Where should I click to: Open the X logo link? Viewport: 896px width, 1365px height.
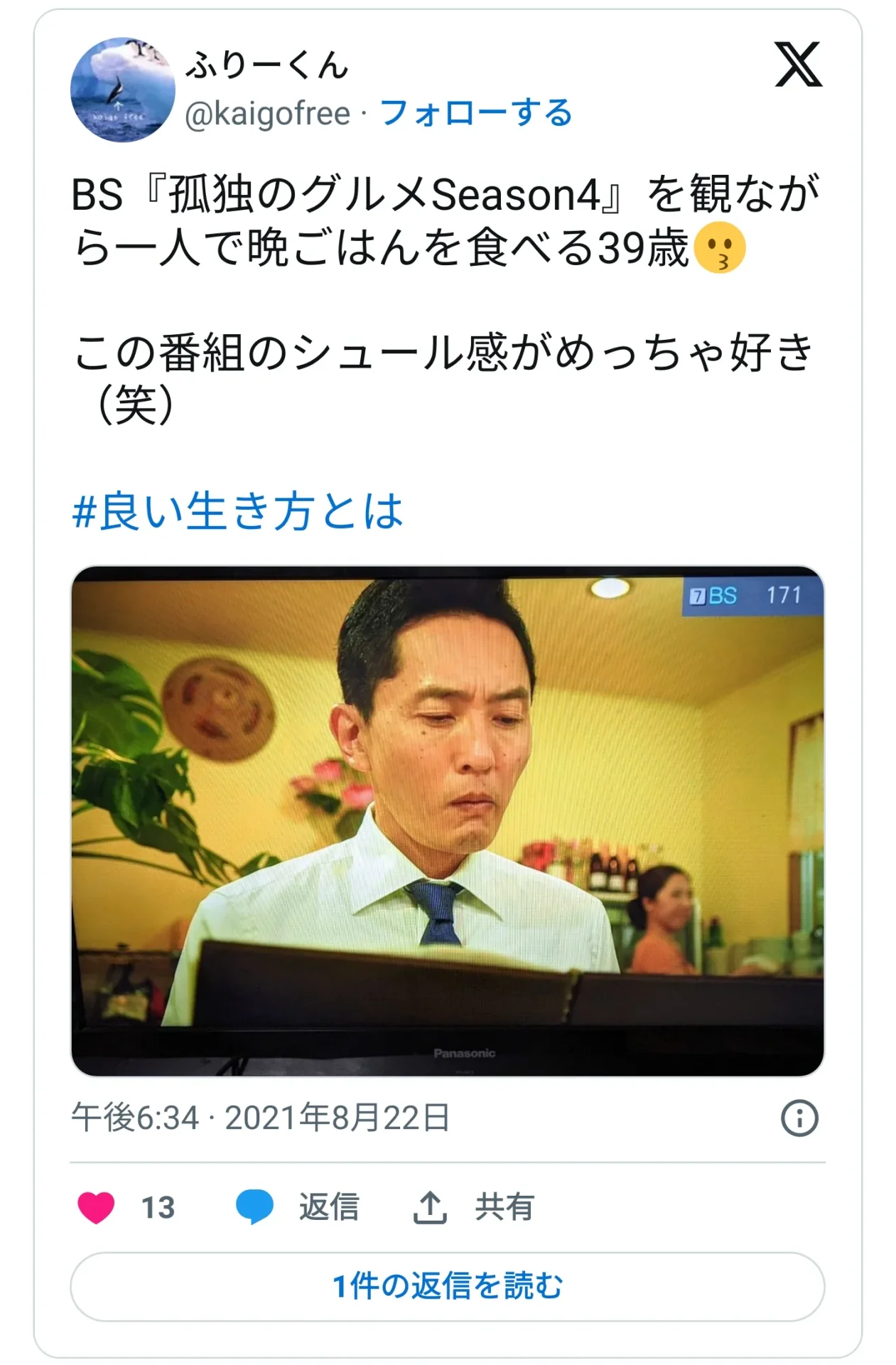click(x=798, y=65)
